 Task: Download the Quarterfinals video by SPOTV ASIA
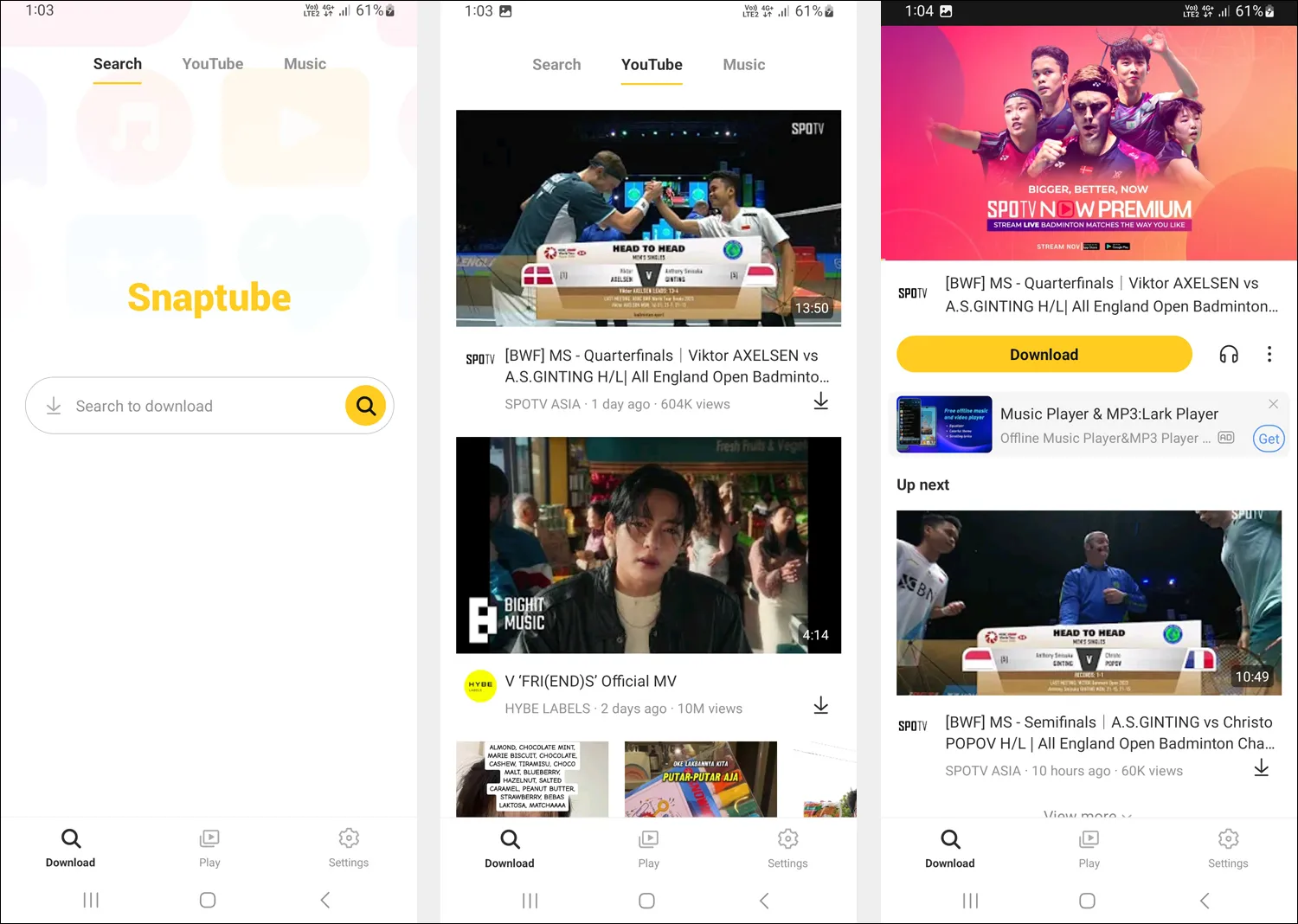tap(820, 401)
